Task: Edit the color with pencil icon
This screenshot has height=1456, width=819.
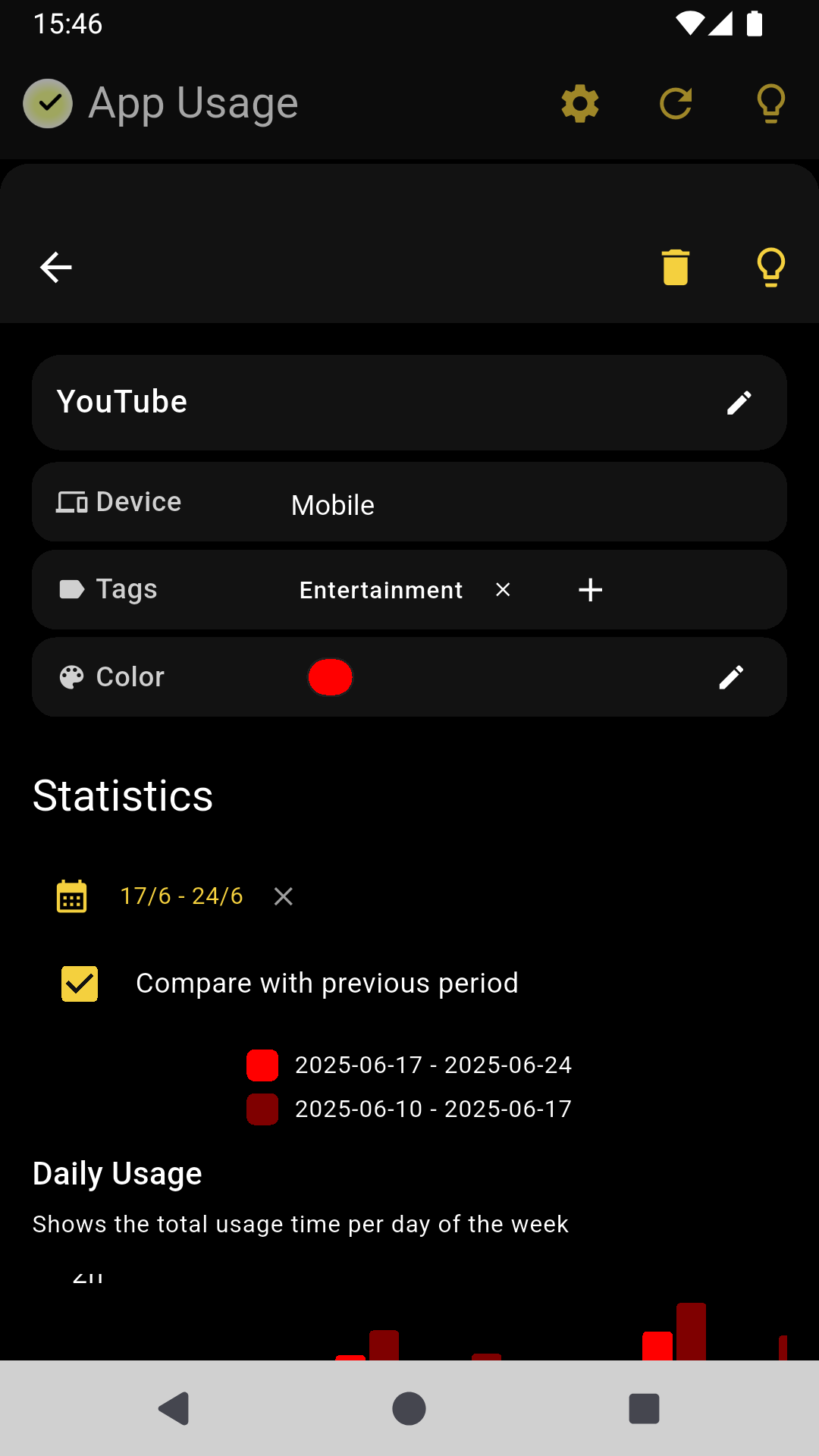Action: [731, 677]
